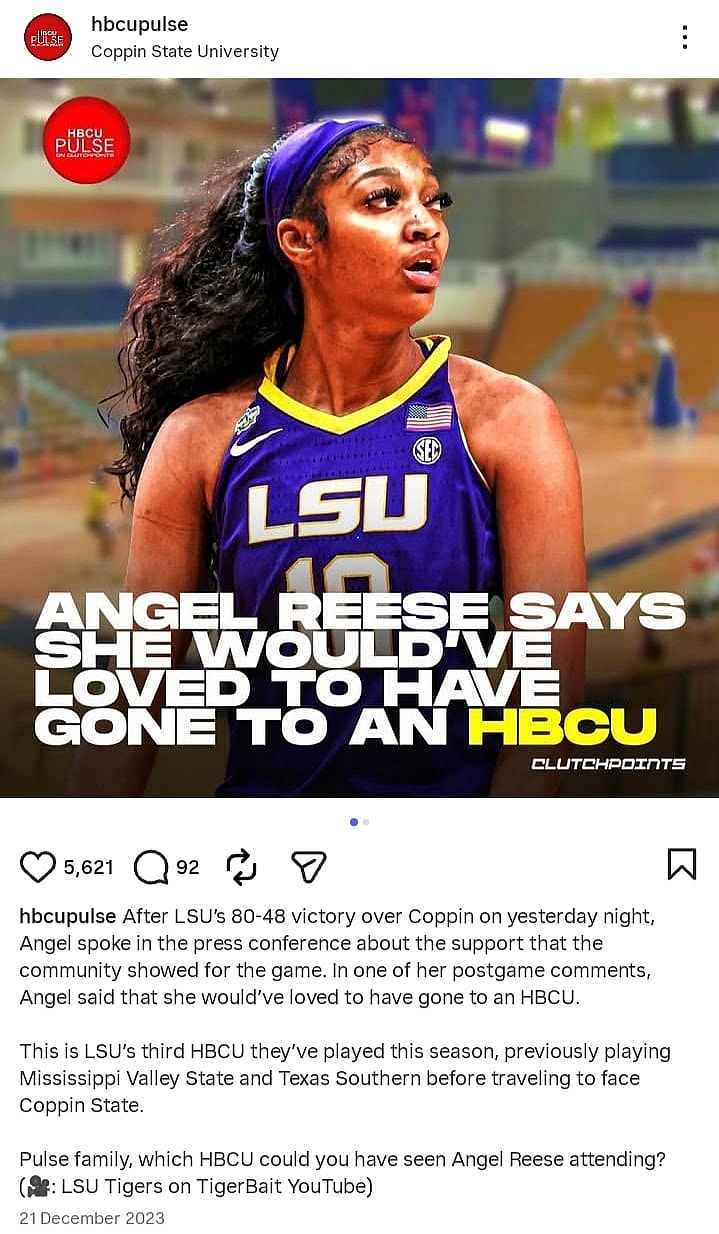Open Coppin State University location
Image resolution: width=719 pixels, height=1234 pixels.
[184, 51]
